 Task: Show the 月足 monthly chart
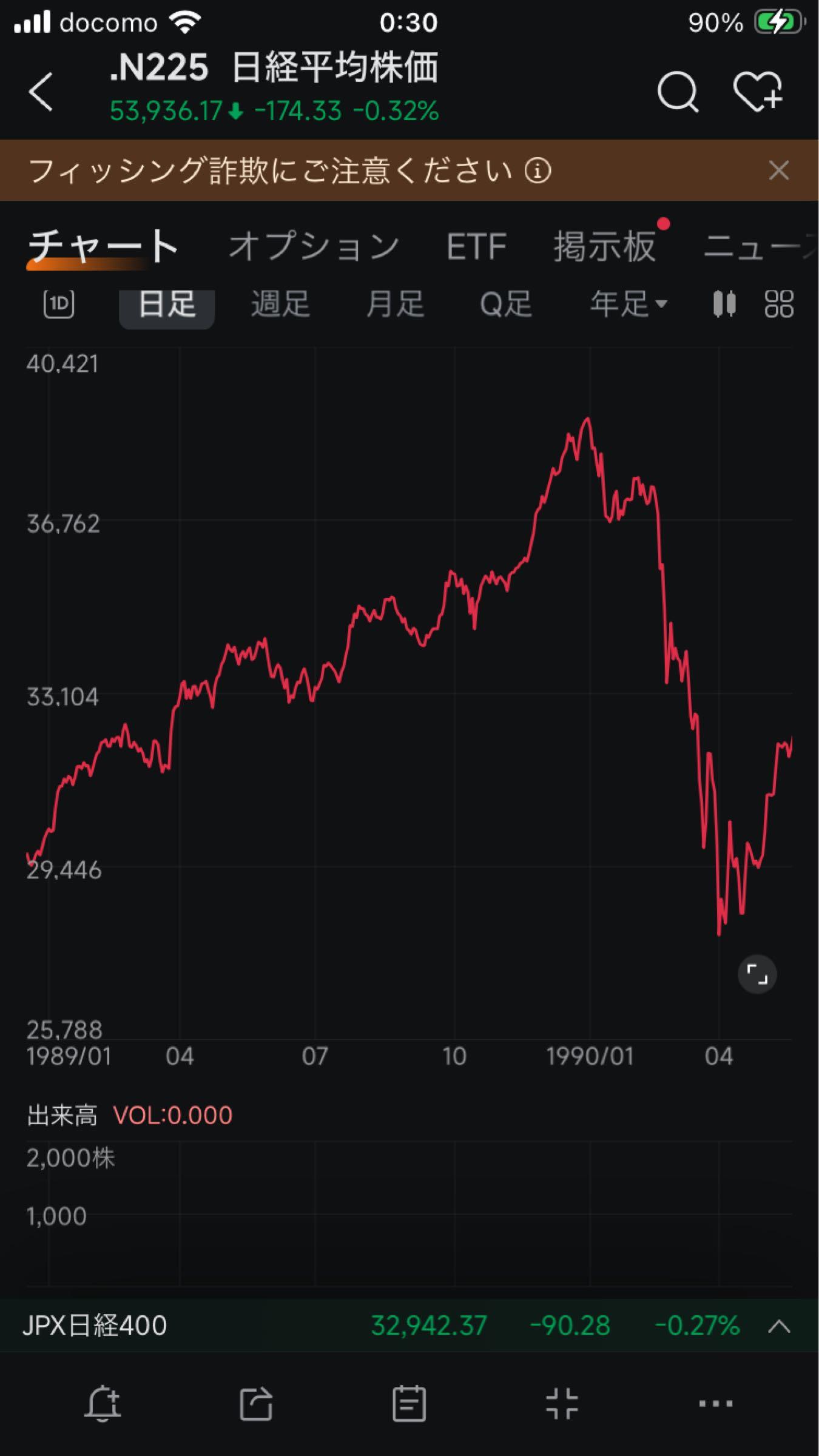(395, 304)
